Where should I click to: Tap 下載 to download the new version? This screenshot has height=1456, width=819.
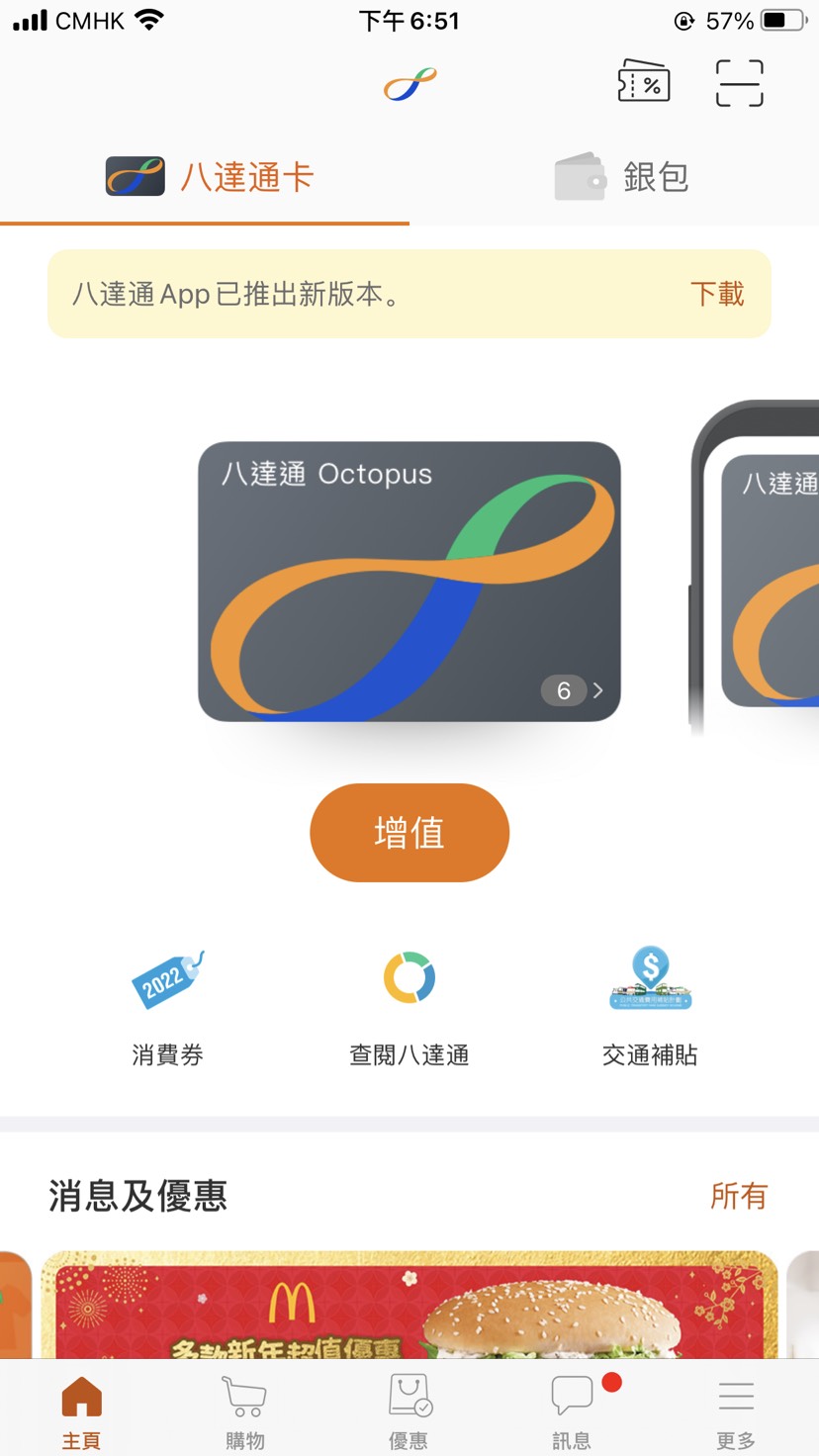tap(717, 294)
